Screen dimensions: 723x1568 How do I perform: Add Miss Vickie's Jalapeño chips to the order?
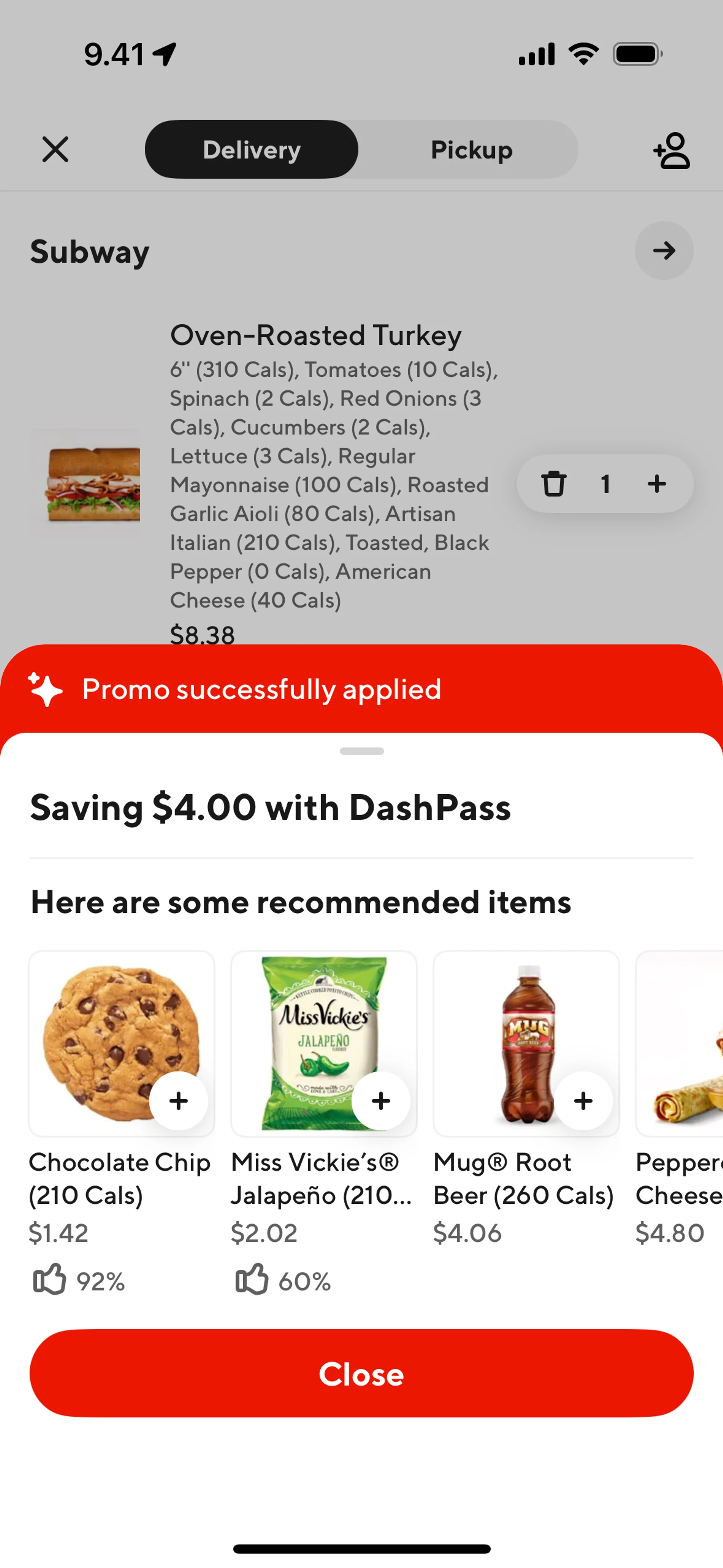[380, 1100]
